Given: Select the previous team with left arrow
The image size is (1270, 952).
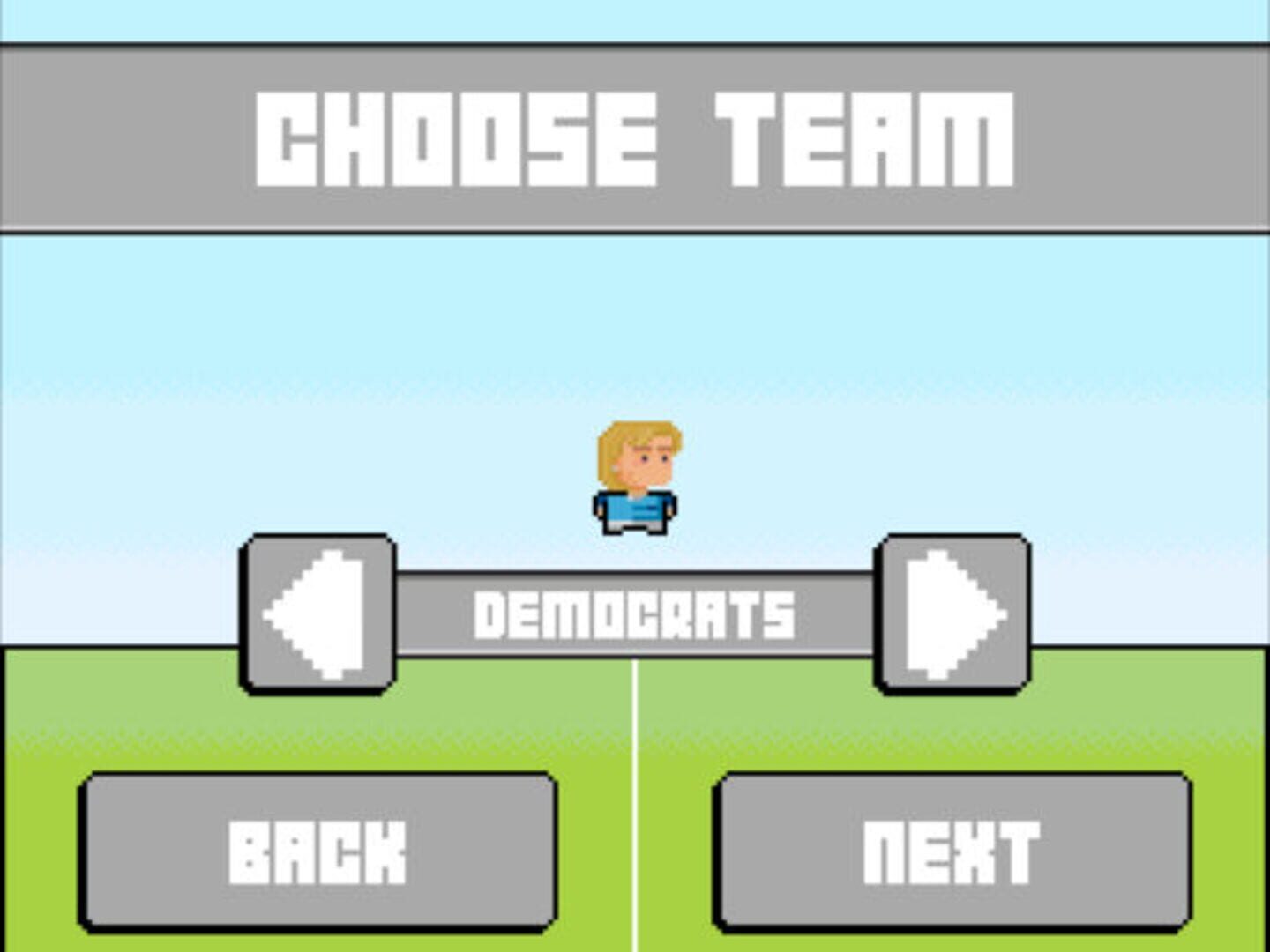Looking at the screenshot, I should tap(317, 614).
